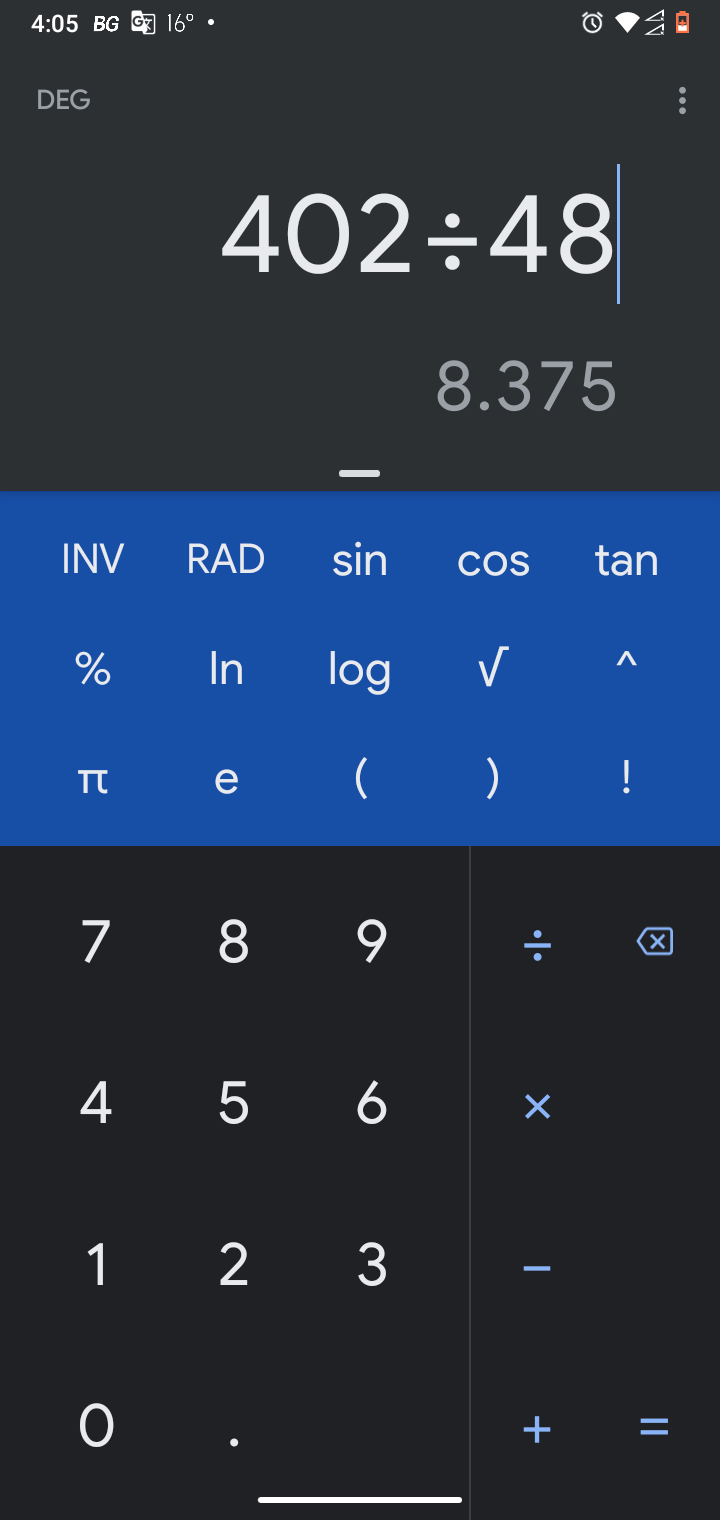This screenshot has height=1520, width=720.
Task: Open the three-dot overflow menu
Action: click(x=682, y=100)
